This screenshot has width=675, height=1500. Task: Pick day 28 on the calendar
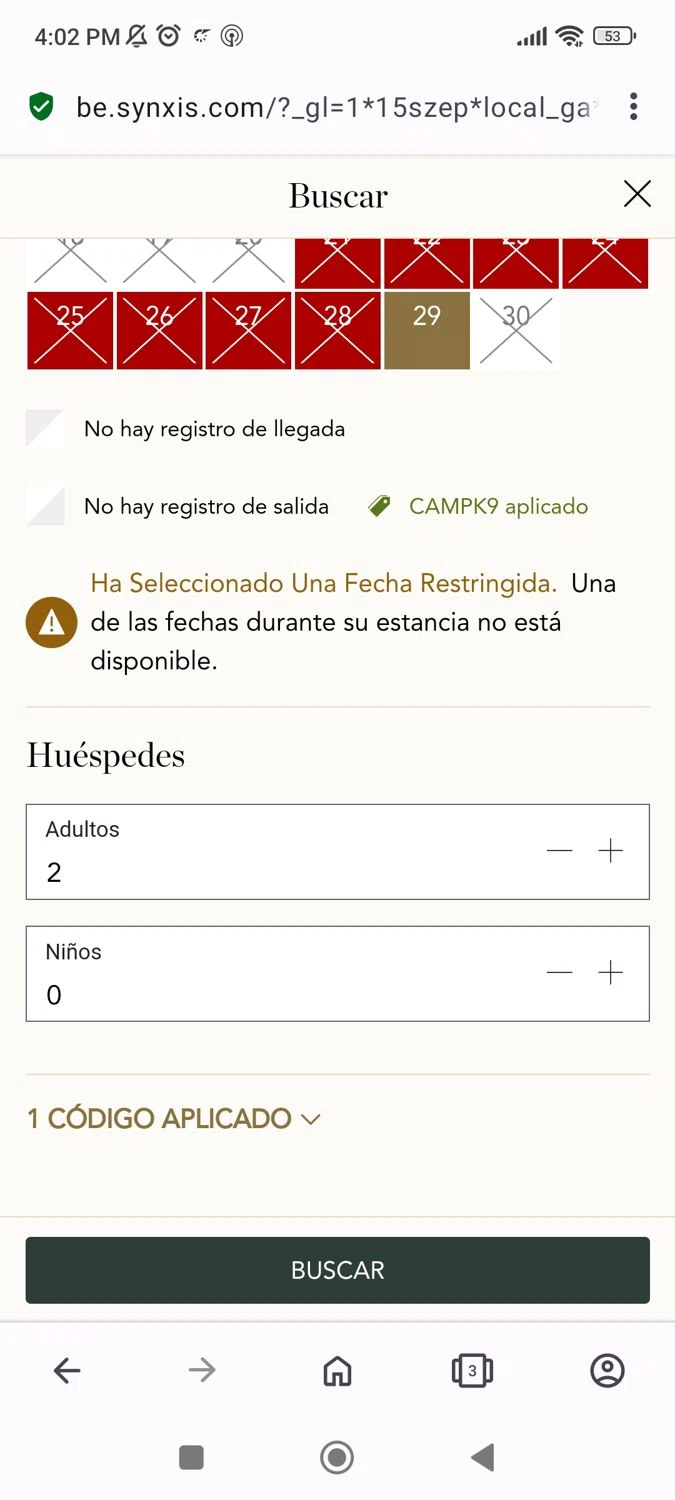pyautogui.click(x=338, y=330)
